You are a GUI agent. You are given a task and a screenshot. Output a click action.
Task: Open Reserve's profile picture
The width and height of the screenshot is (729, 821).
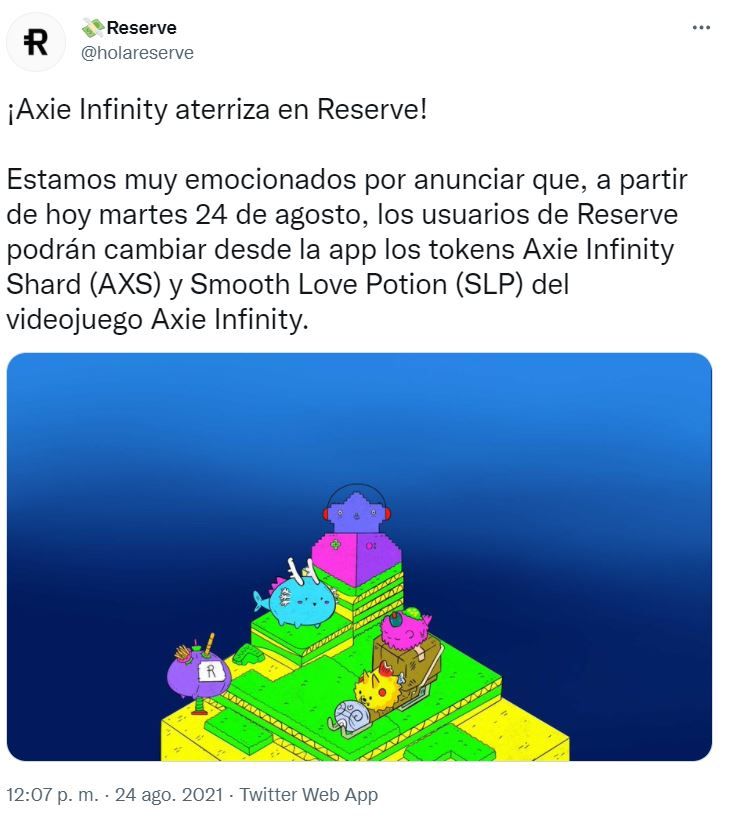[x=37, y=41]
